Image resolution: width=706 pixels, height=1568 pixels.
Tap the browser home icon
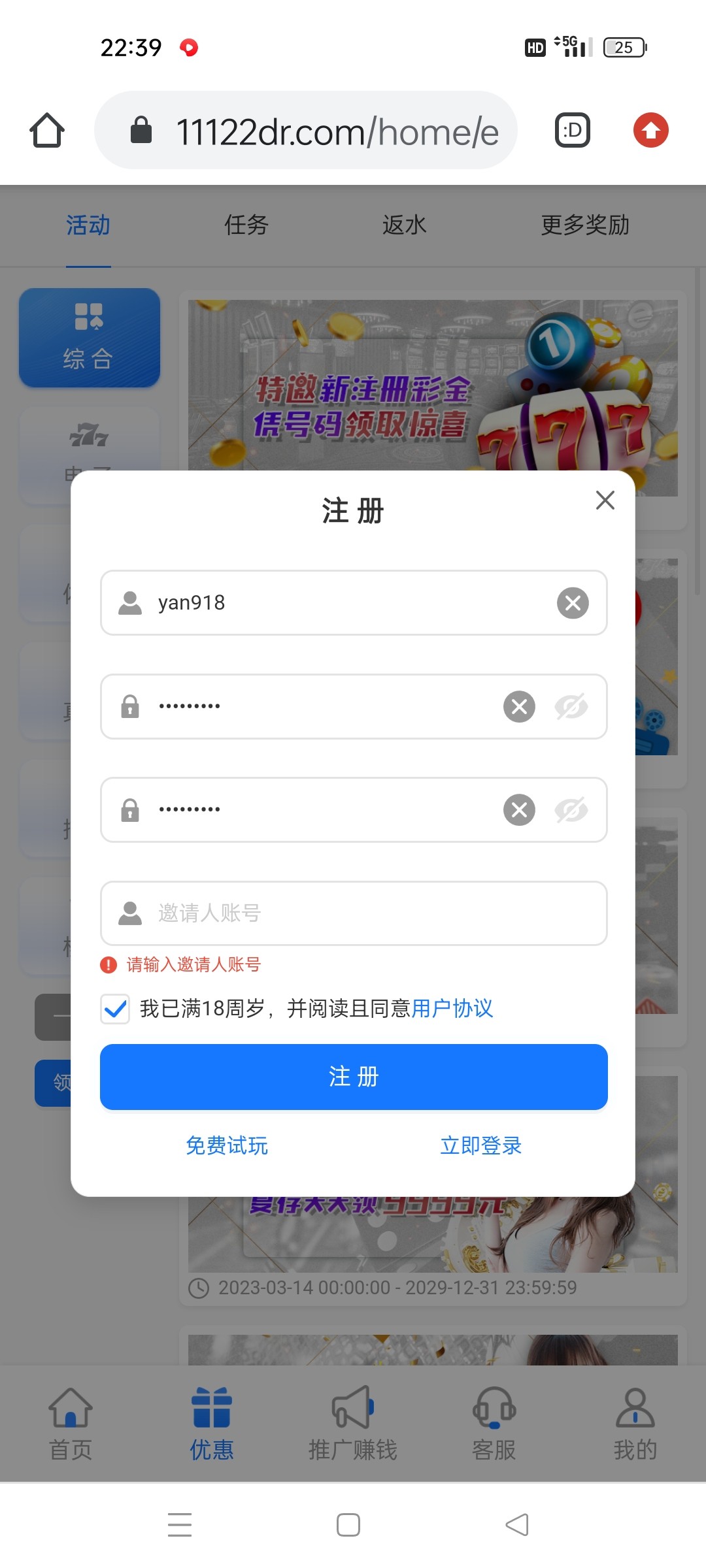pos(47,130)
